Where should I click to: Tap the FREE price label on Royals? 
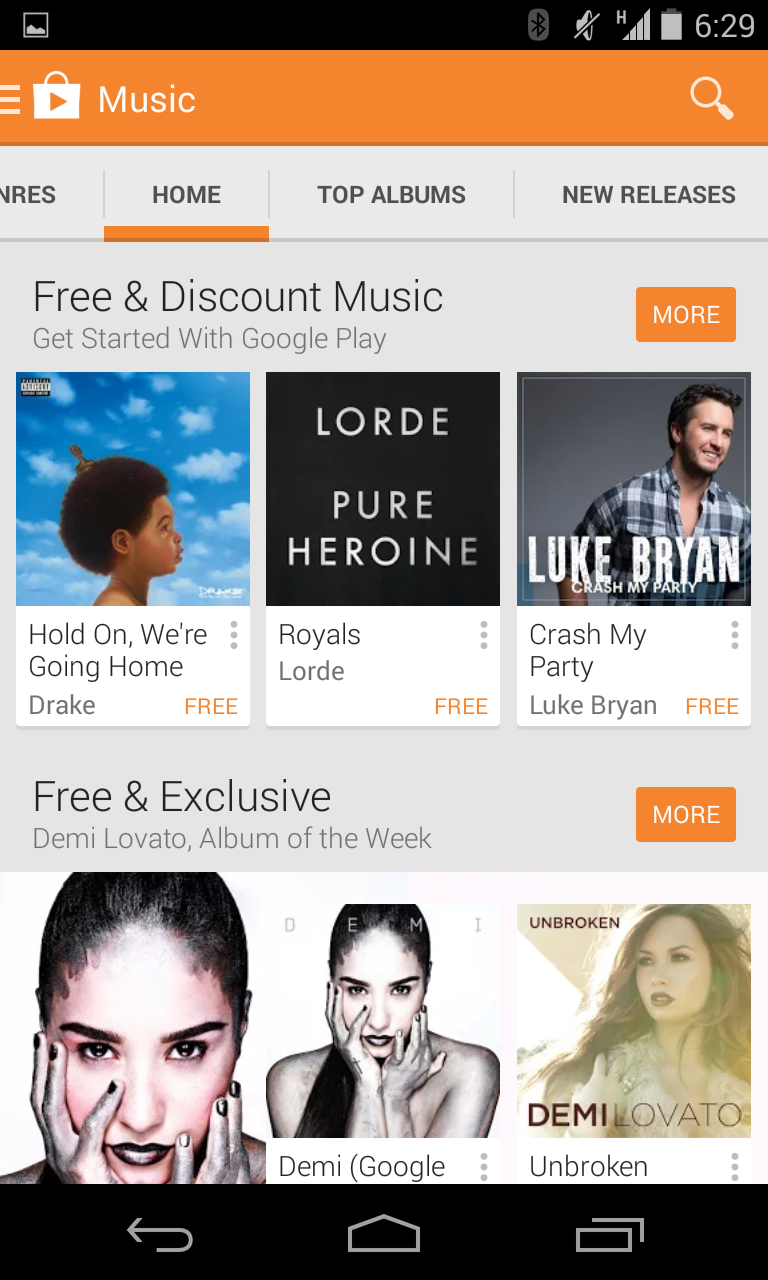pos(460,706)
